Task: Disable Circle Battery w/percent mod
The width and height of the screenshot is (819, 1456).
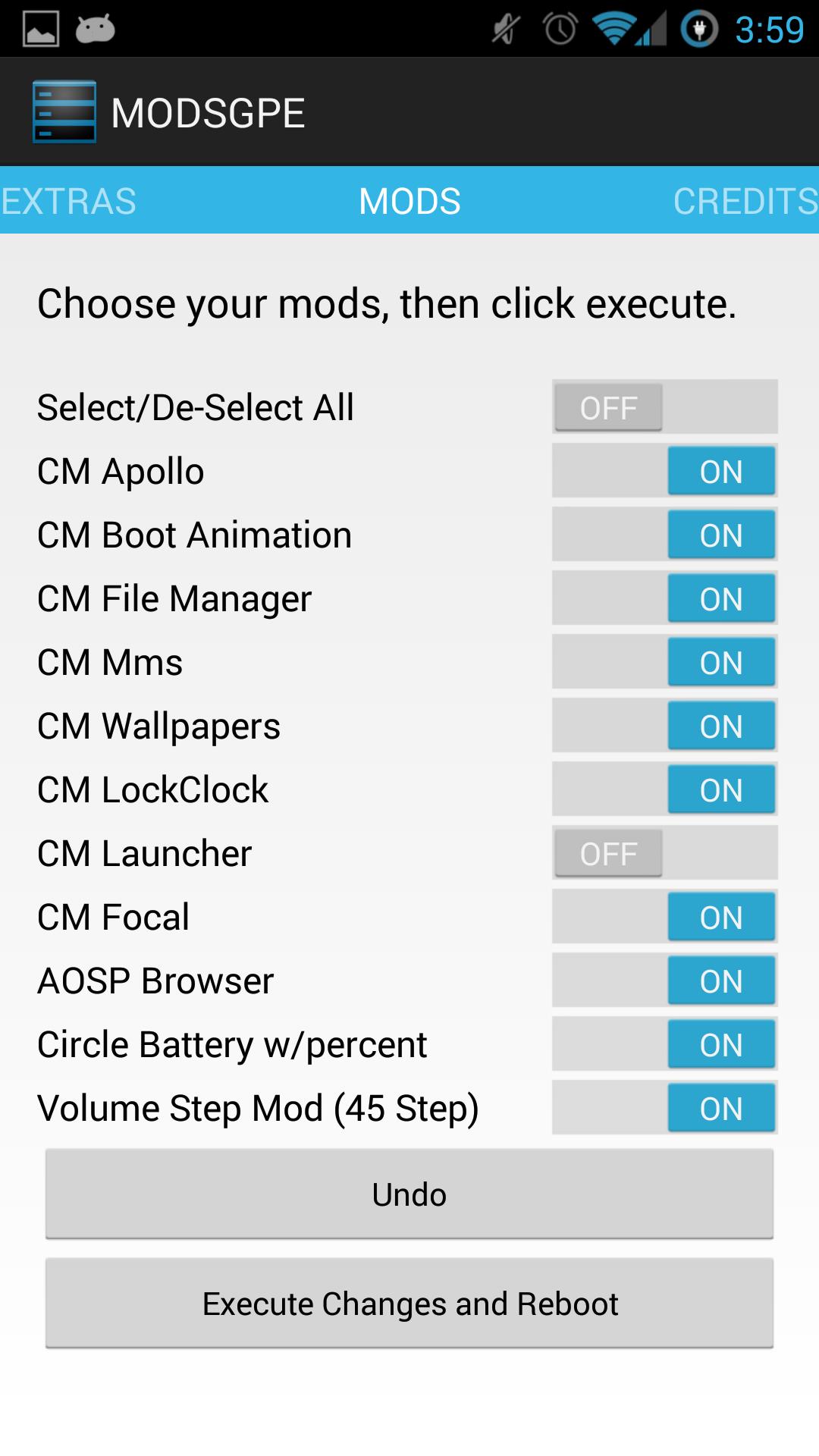Action: 664,1044
